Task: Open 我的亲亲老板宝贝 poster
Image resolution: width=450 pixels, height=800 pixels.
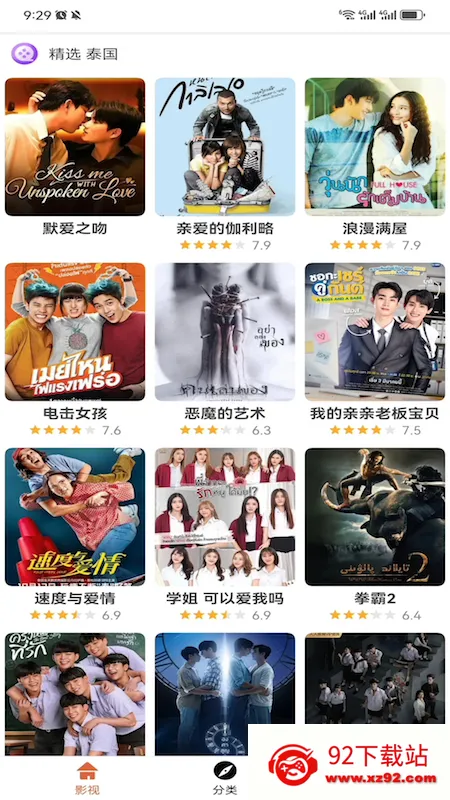Action: pos(375,332)
